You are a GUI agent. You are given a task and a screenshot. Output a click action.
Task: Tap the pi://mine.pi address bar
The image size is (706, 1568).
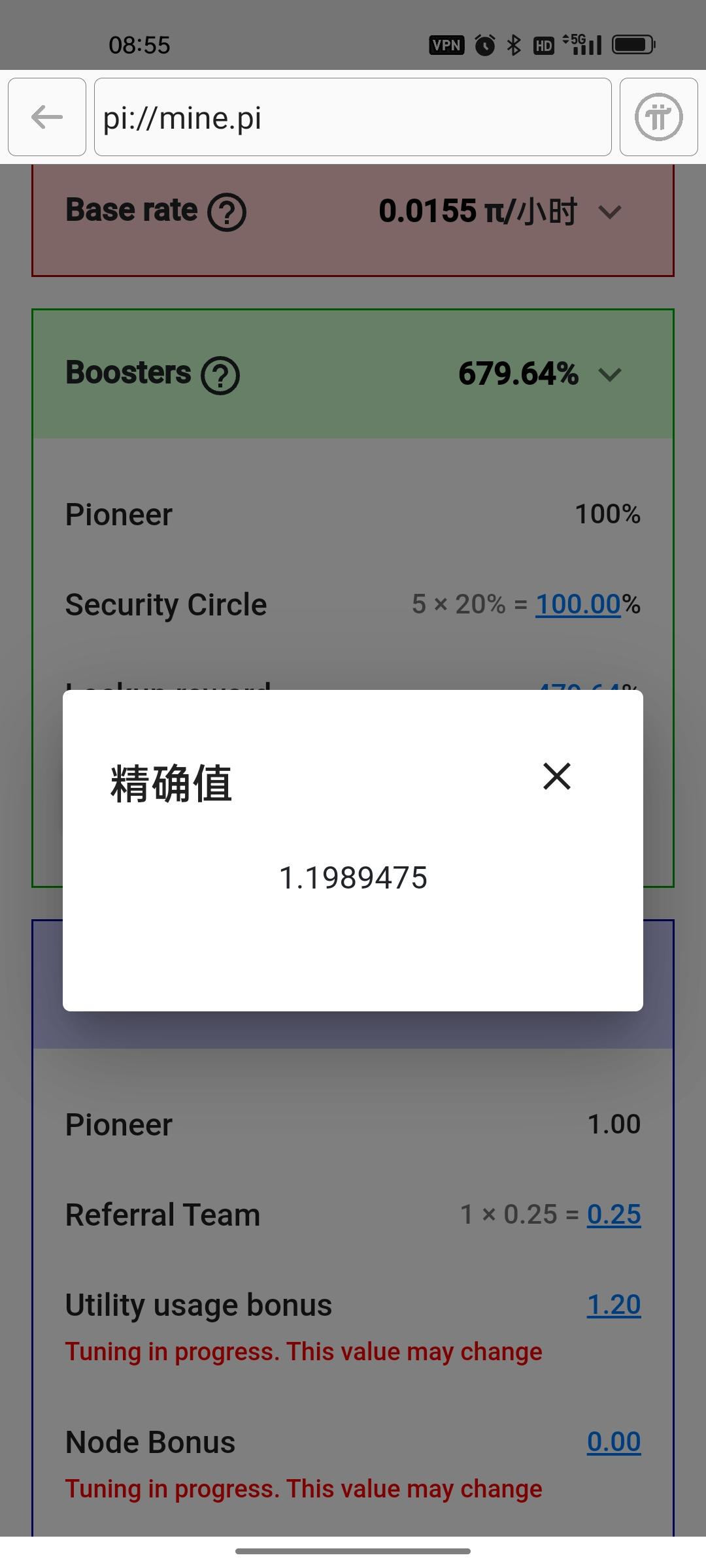click(353, 118)
